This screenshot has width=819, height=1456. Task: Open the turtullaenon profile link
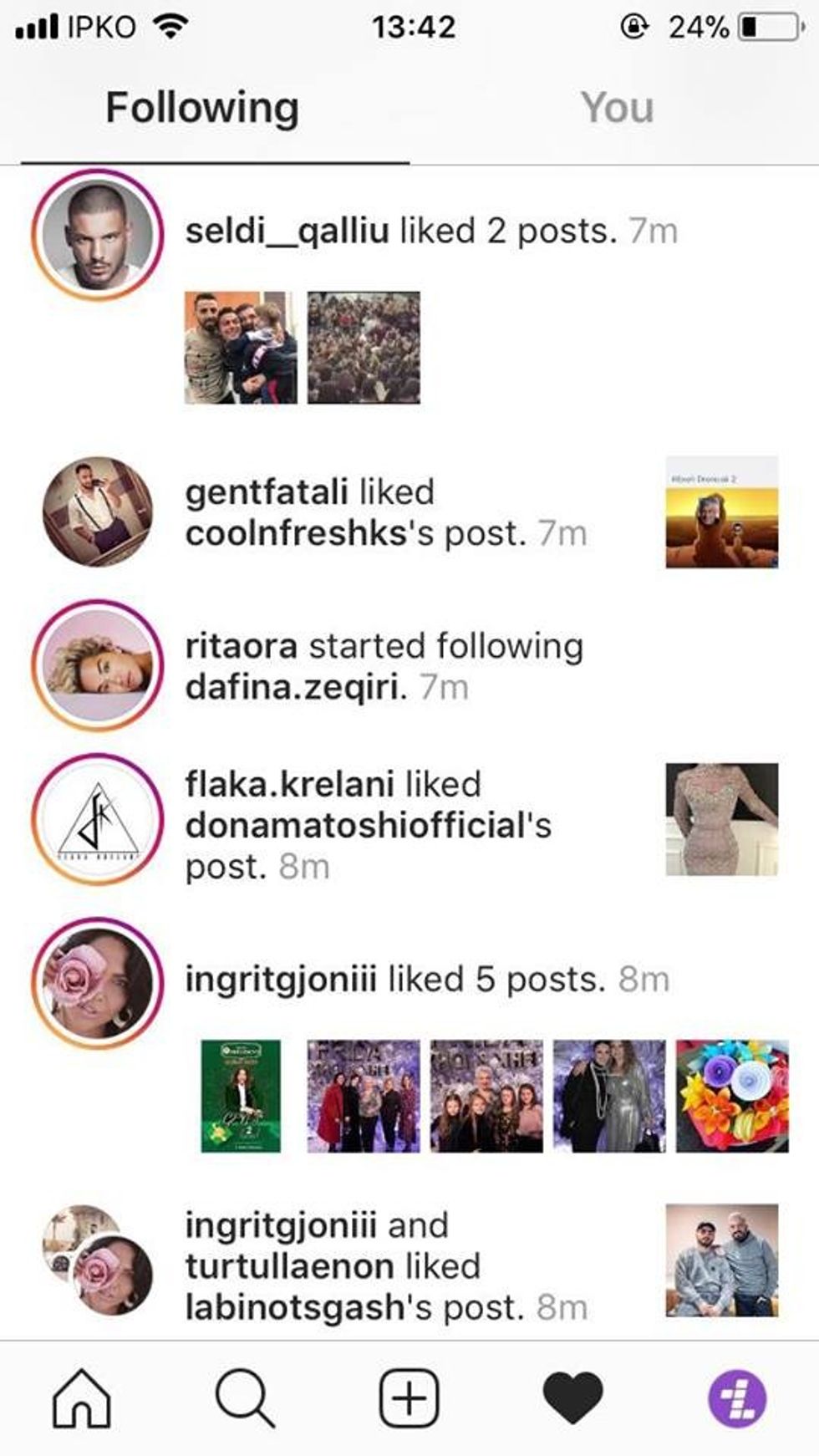coord(289,1266)
